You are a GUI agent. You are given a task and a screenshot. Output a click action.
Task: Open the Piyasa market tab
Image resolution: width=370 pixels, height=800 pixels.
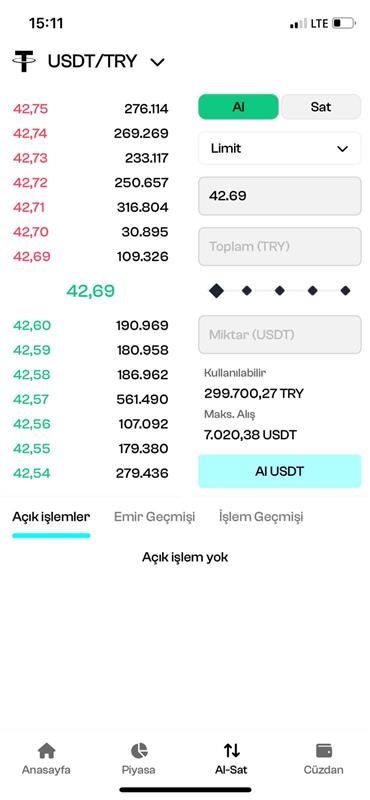[138, 759]
